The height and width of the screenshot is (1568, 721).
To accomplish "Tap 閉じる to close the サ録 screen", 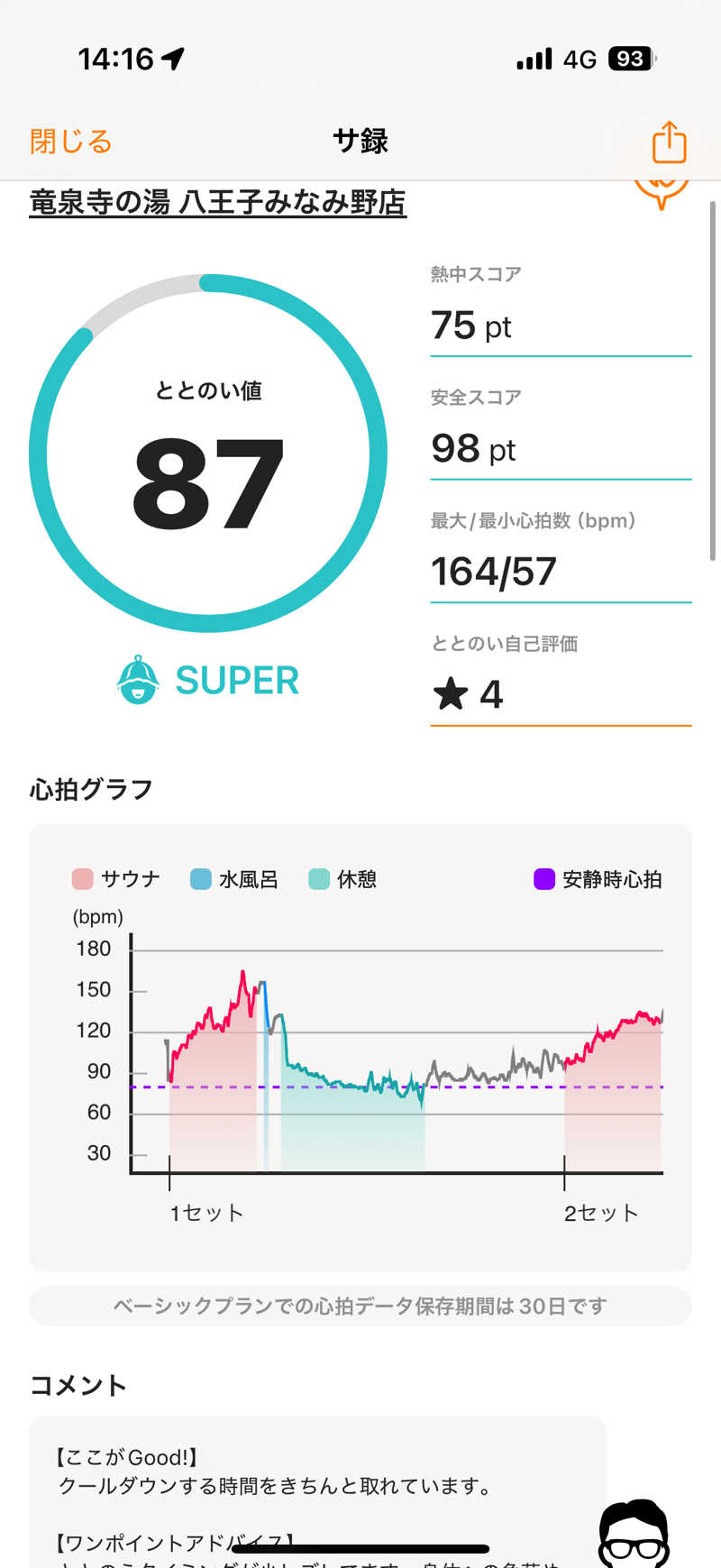I will (x=71, y=142).
